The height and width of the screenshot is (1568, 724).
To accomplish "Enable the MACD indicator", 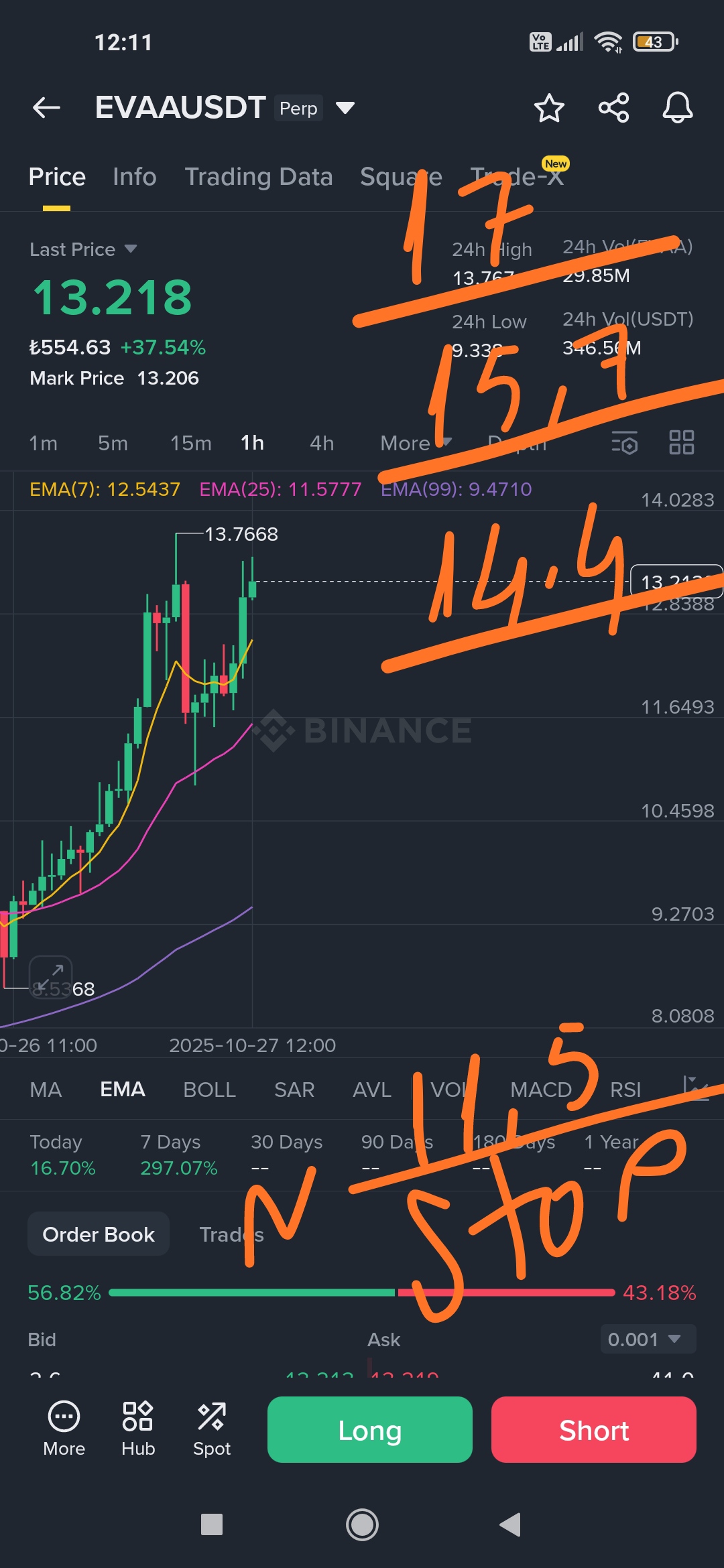I will tap(540, 1090).
